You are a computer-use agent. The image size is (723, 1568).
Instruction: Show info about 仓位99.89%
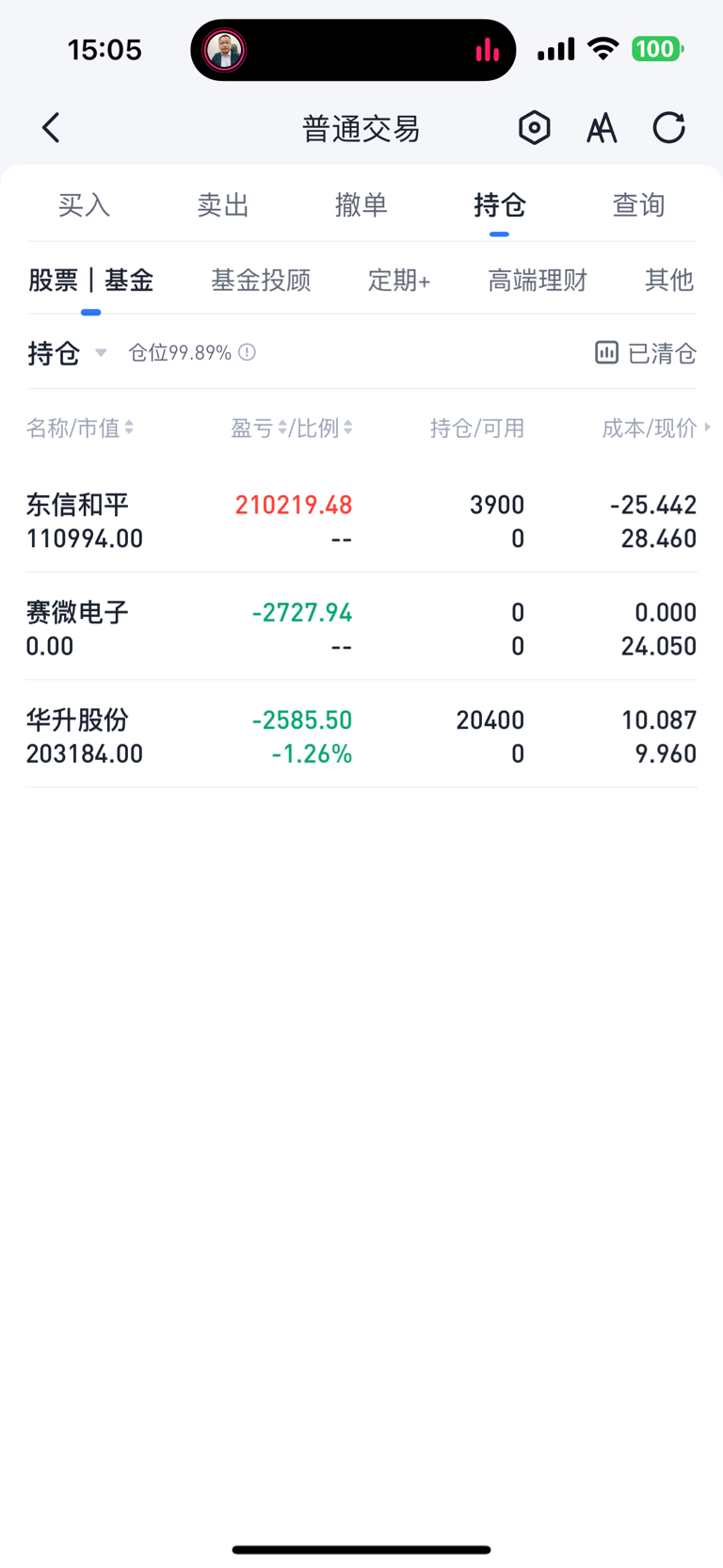(x=247, y=352)
